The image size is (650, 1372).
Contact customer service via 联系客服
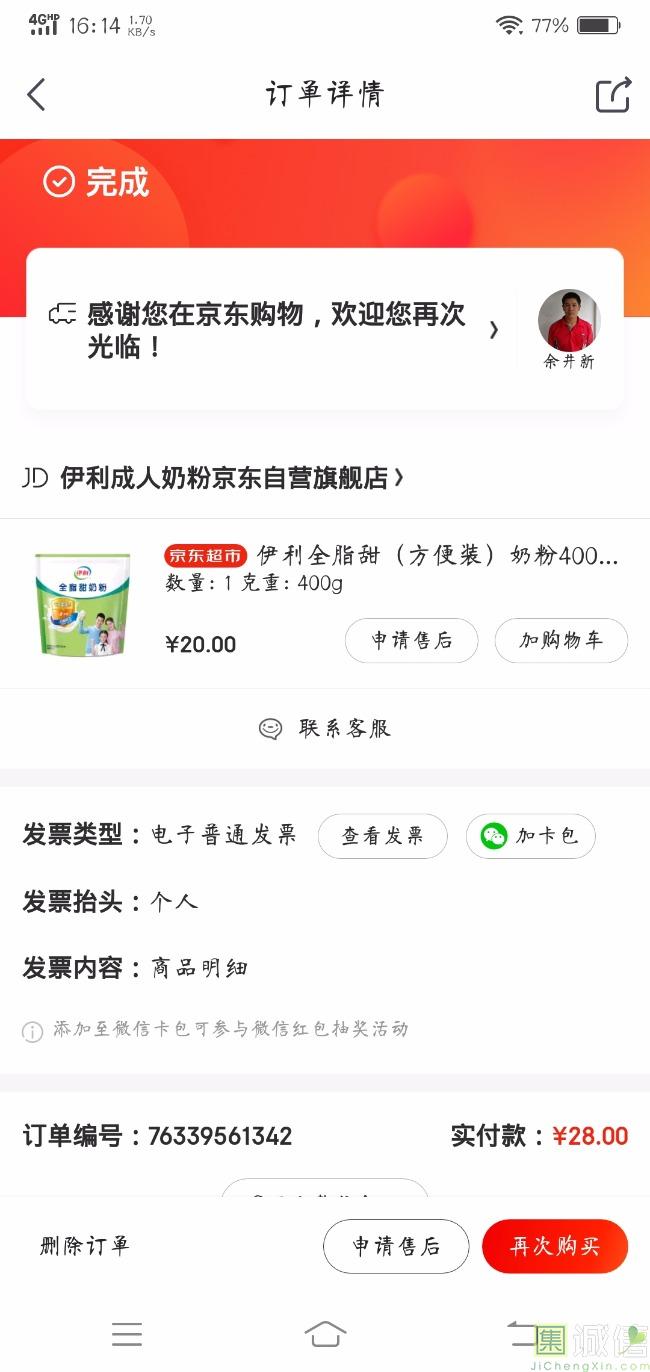point(325,728)
